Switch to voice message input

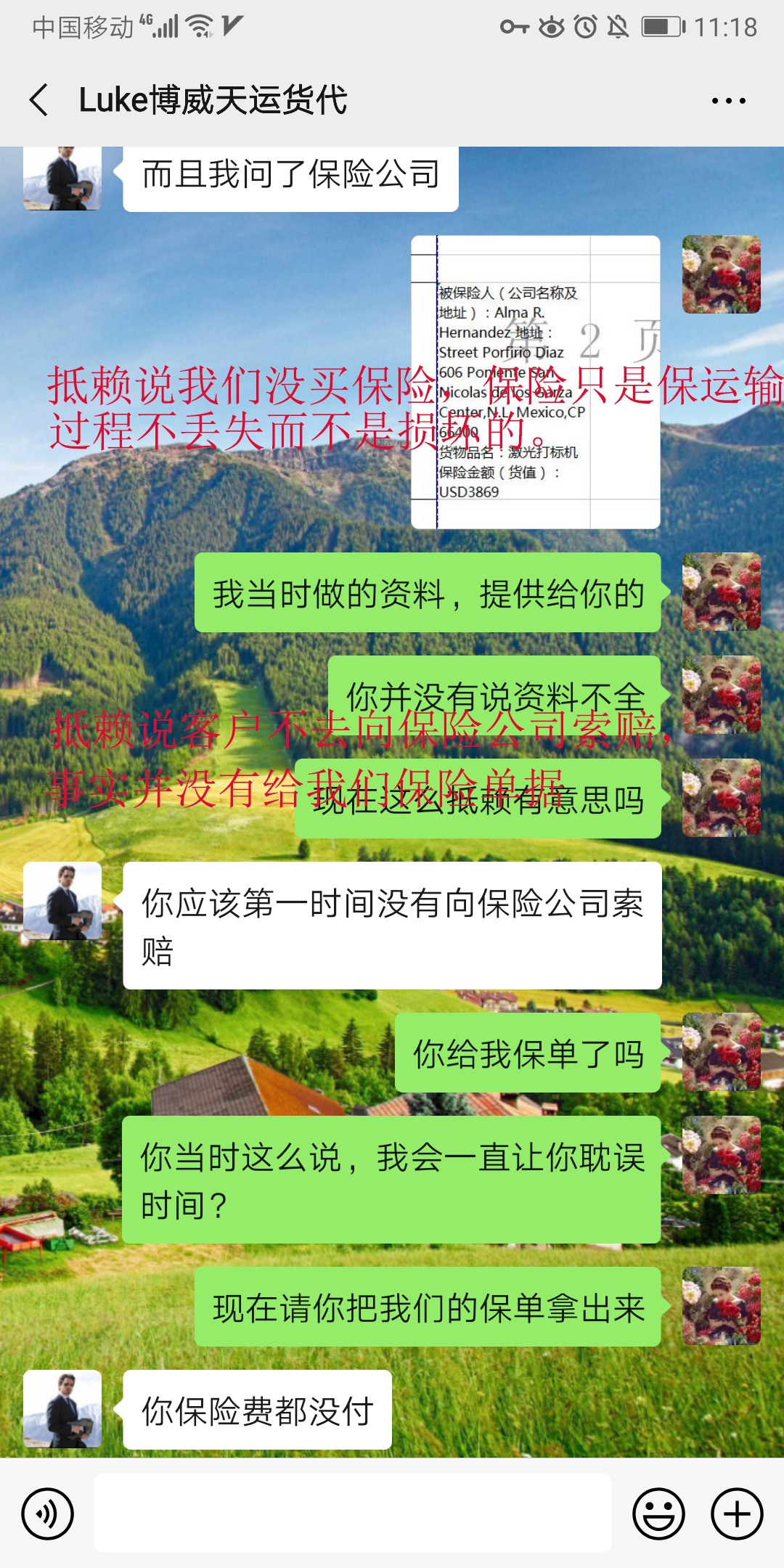coord(48,1514)
